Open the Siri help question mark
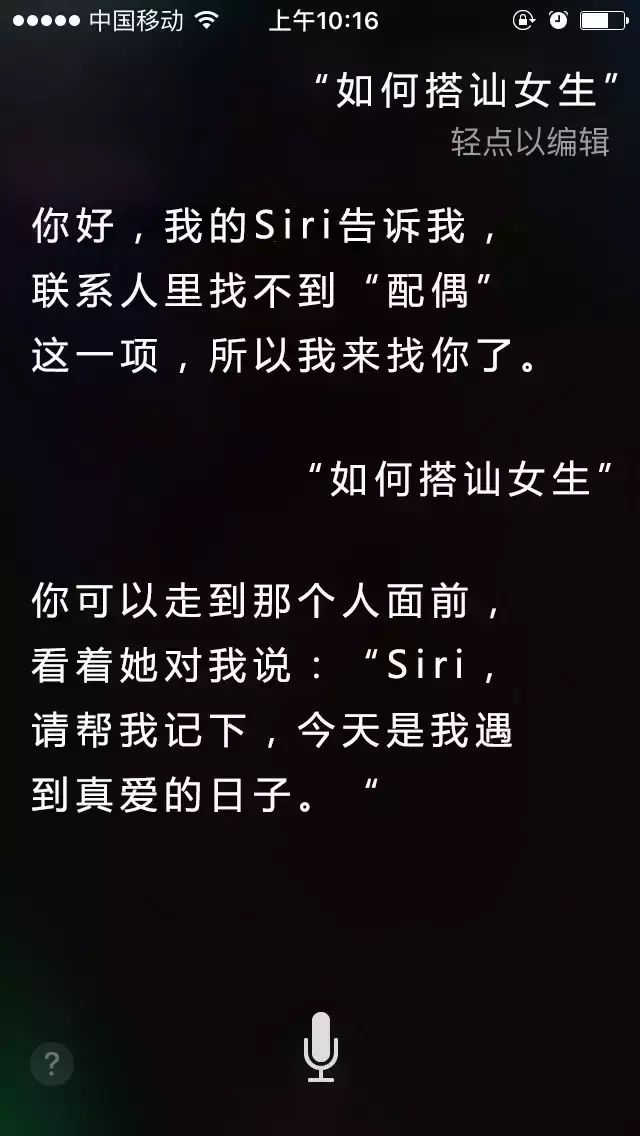The height and width of the screenshot is (1136, 640). (x=52, y=1064)
